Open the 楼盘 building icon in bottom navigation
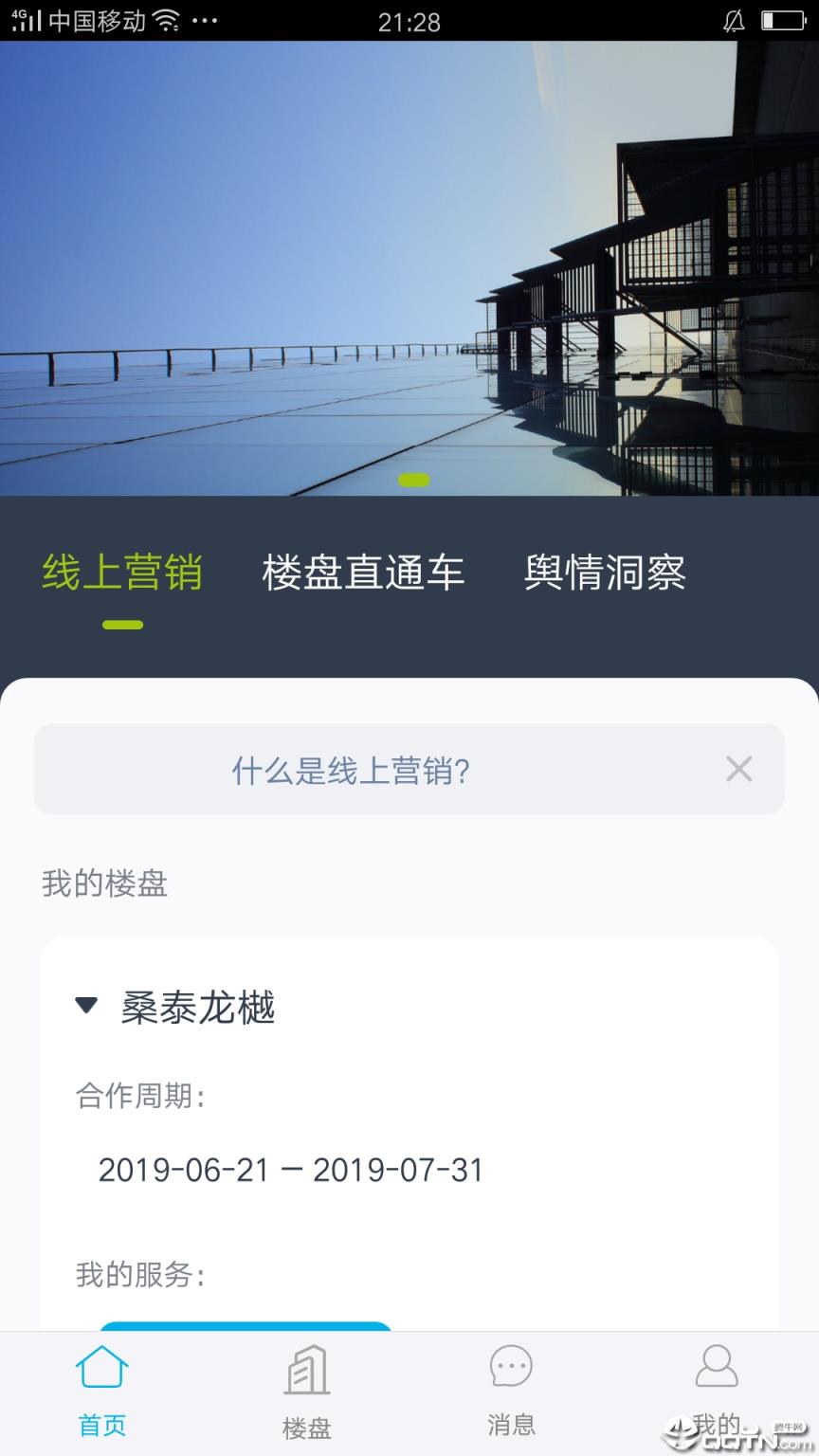 click(305, 1370)
